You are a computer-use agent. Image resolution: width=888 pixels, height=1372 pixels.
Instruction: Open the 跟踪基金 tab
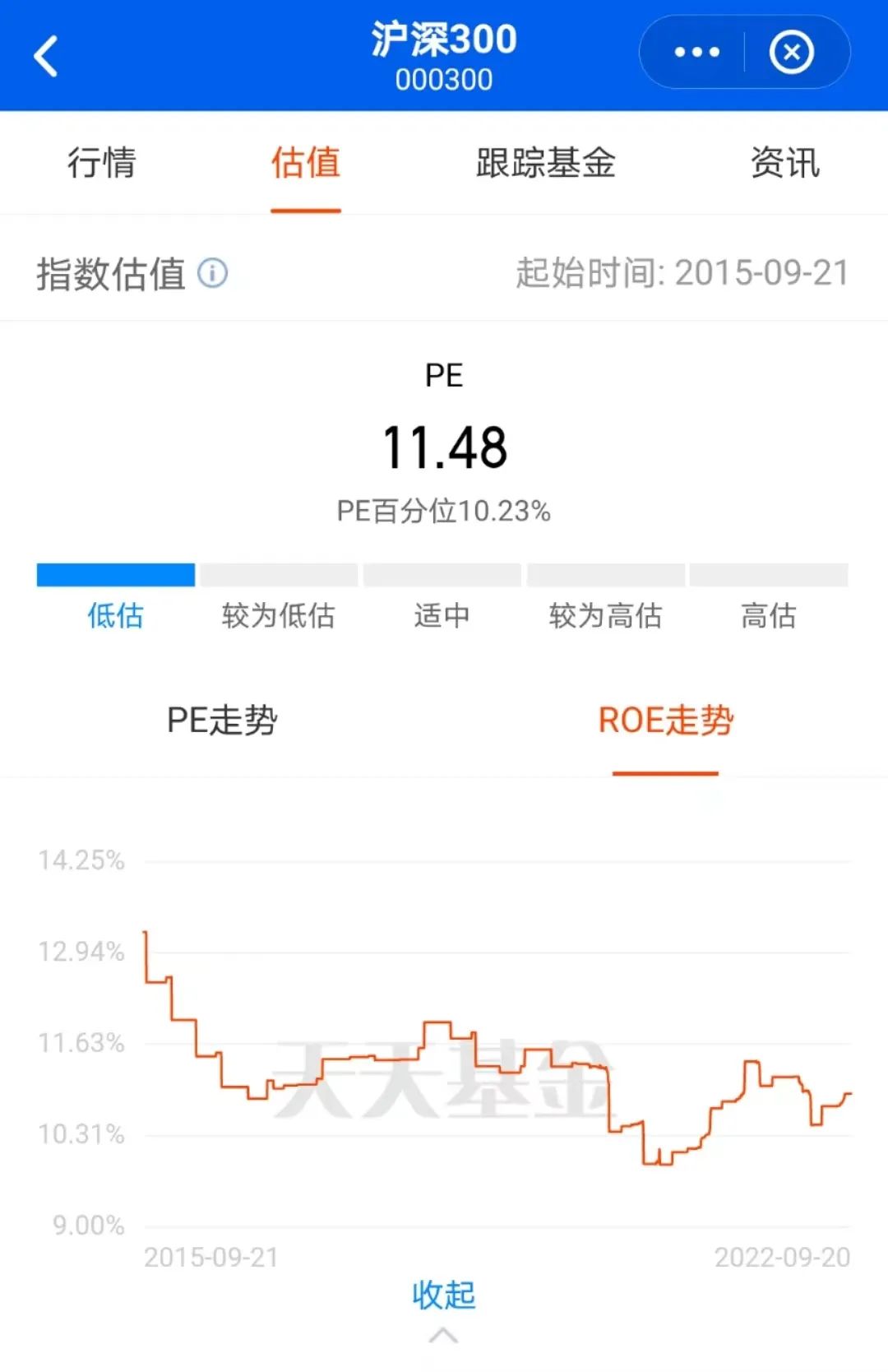coord(545,162)
